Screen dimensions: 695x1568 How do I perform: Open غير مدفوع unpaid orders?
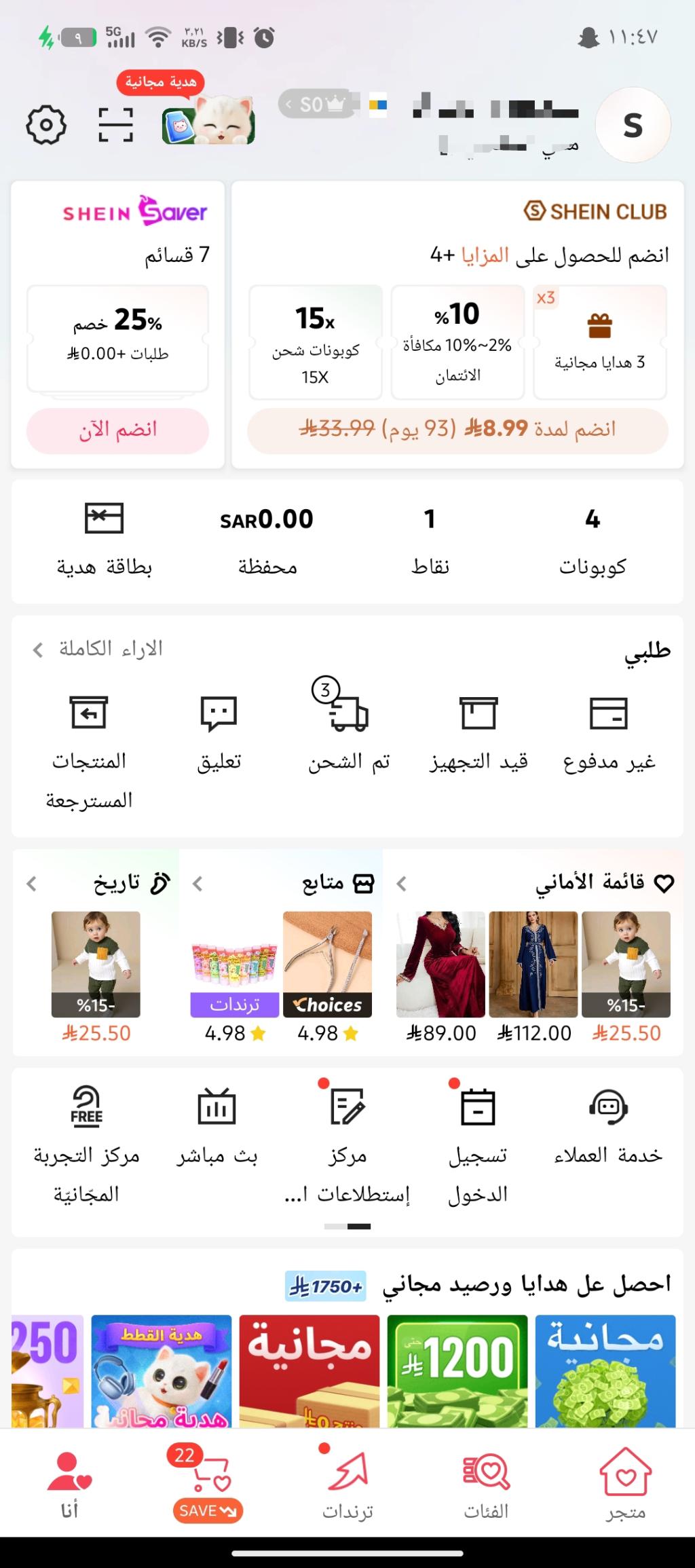609,734
